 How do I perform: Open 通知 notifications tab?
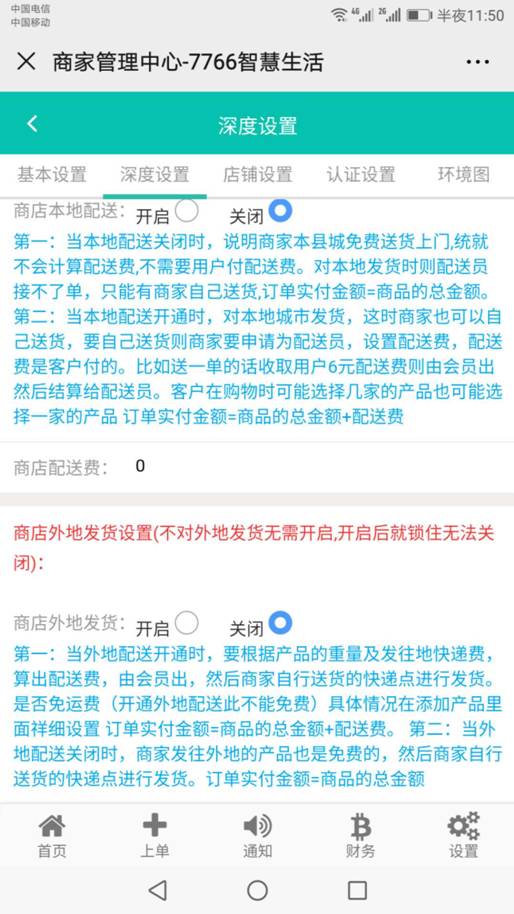(257, 835)
